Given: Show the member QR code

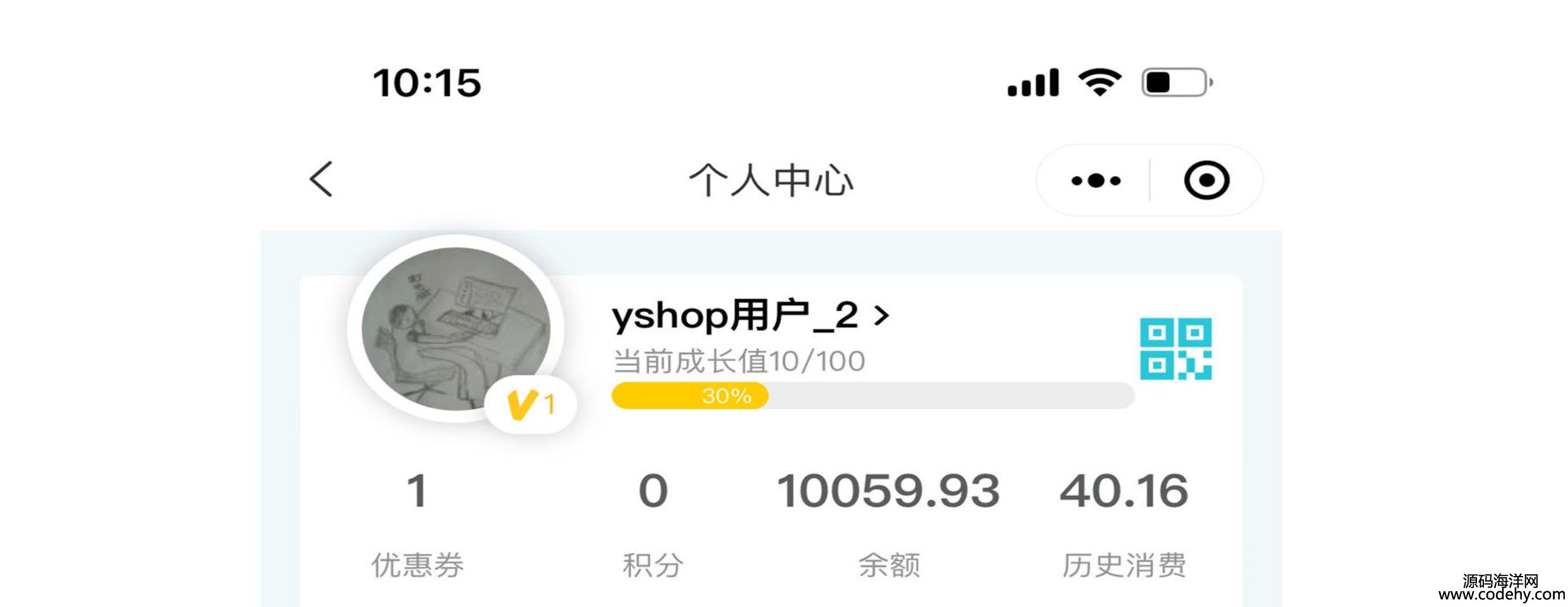Looking at the screenshot, I should [x=1175, y=348].
